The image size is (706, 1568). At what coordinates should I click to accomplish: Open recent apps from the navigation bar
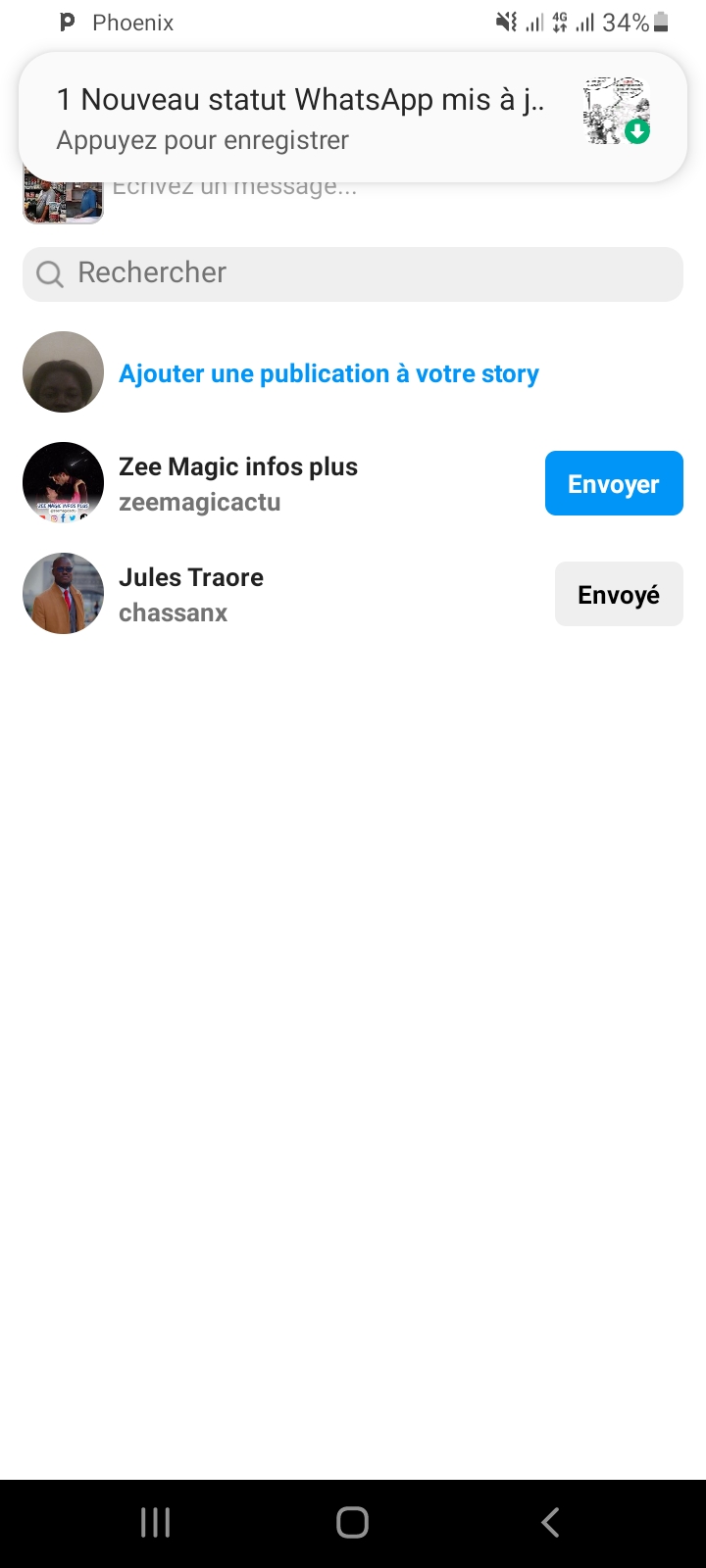click(x=156, y=1522)
